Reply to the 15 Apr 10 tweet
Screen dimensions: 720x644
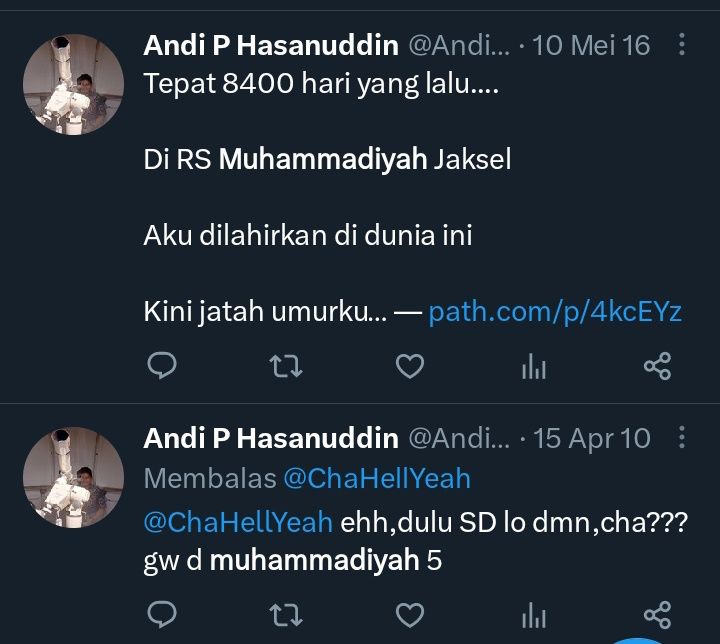(162, 614)
